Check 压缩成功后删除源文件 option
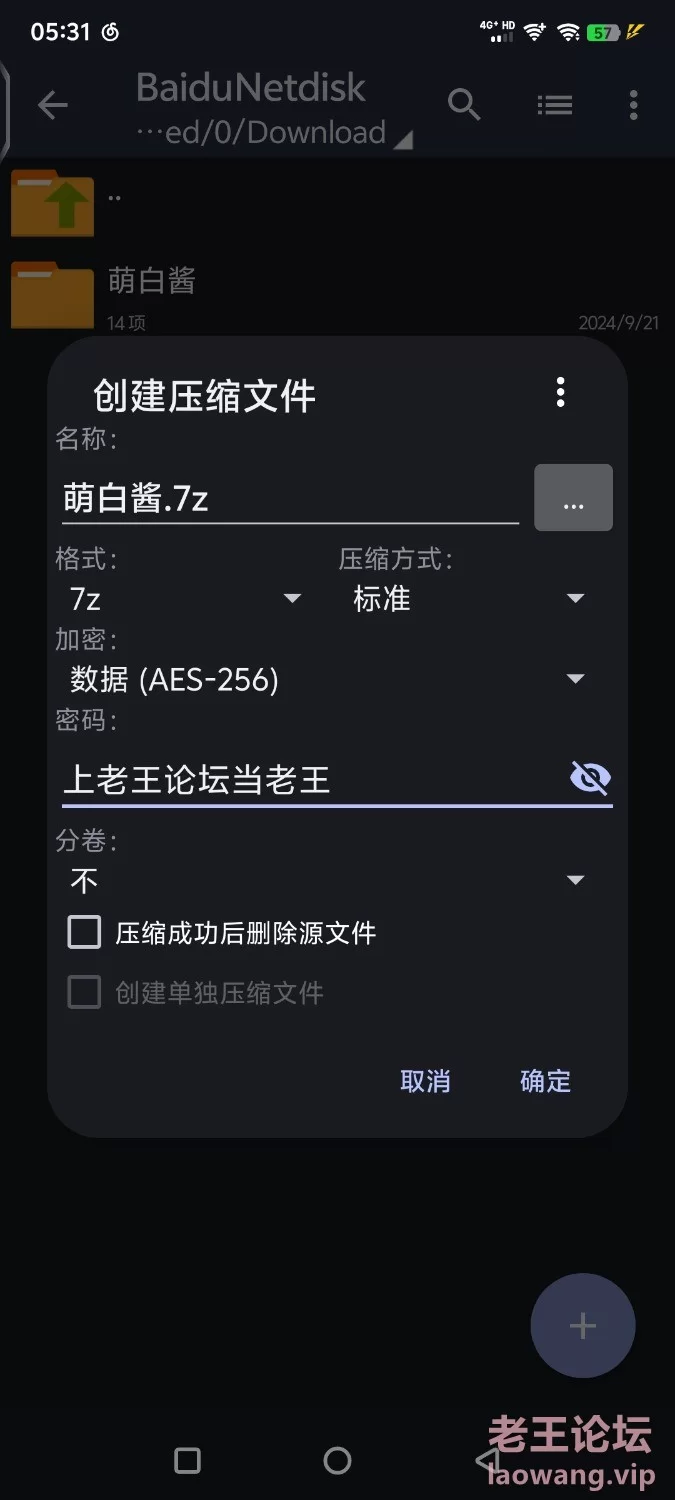Viewport: 675px width, 1500px height. point(85,933)
